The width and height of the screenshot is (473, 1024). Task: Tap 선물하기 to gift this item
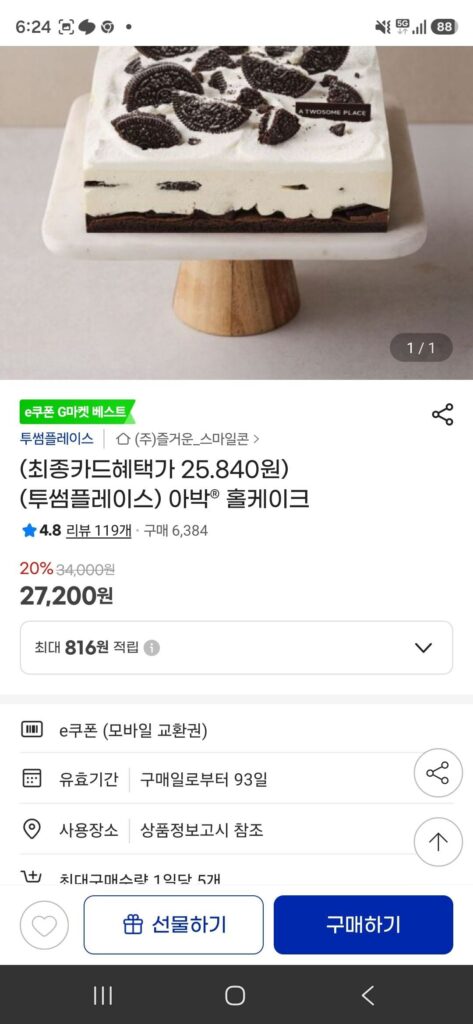click(x=174, y=925)
